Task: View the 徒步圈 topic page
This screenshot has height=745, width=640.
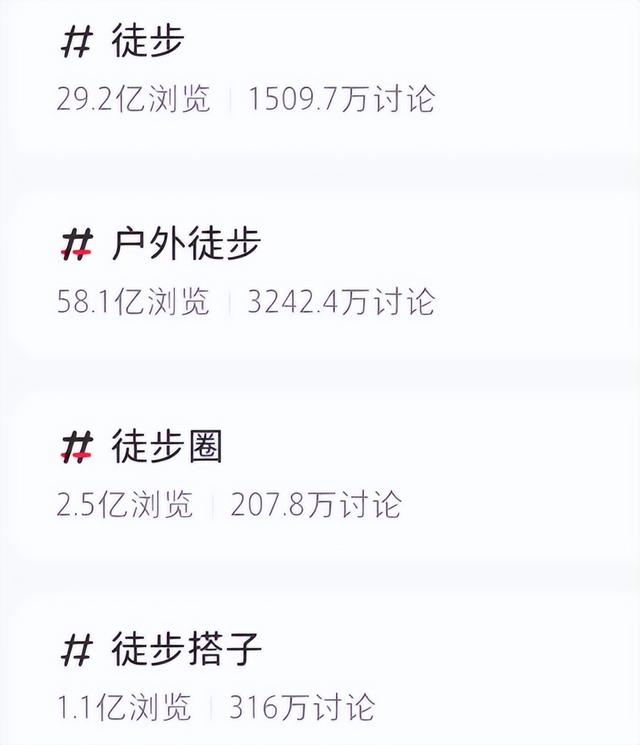Action: 167,447
